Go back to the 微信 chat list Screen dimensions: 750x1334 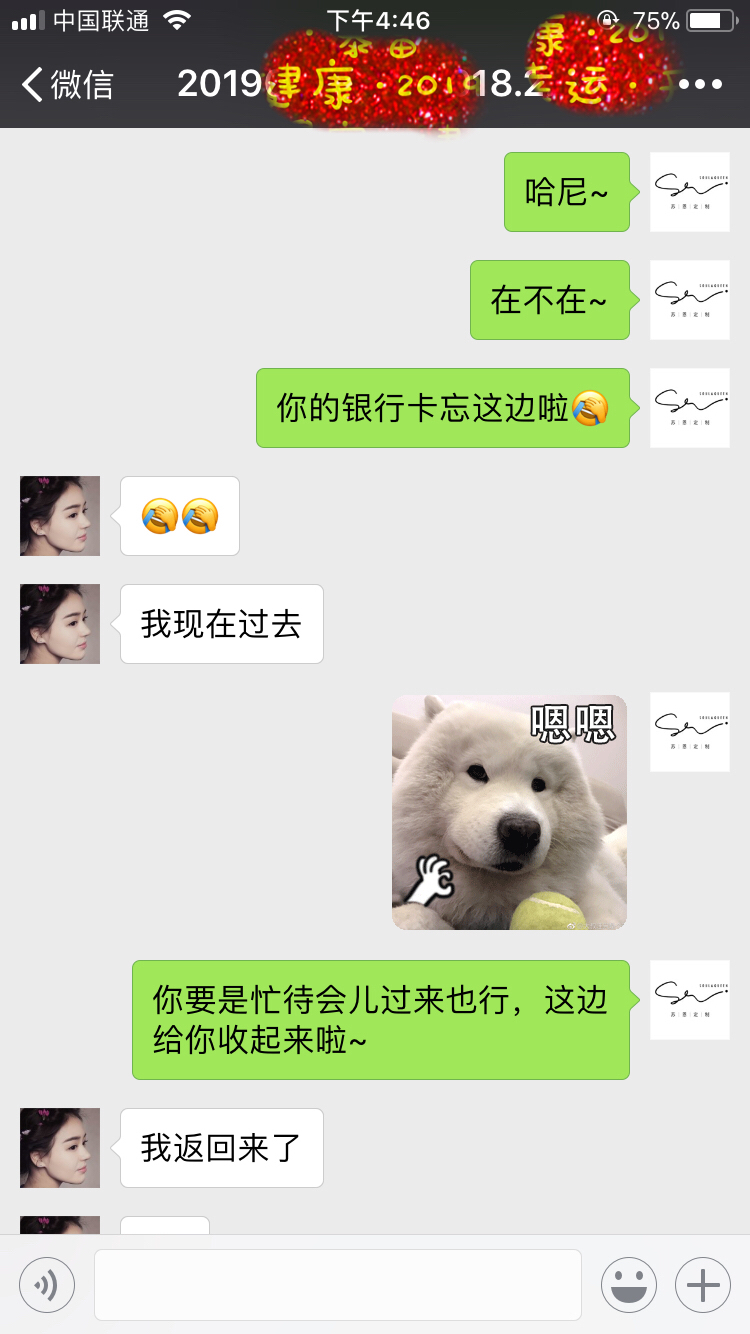click(x=67, y=84)
